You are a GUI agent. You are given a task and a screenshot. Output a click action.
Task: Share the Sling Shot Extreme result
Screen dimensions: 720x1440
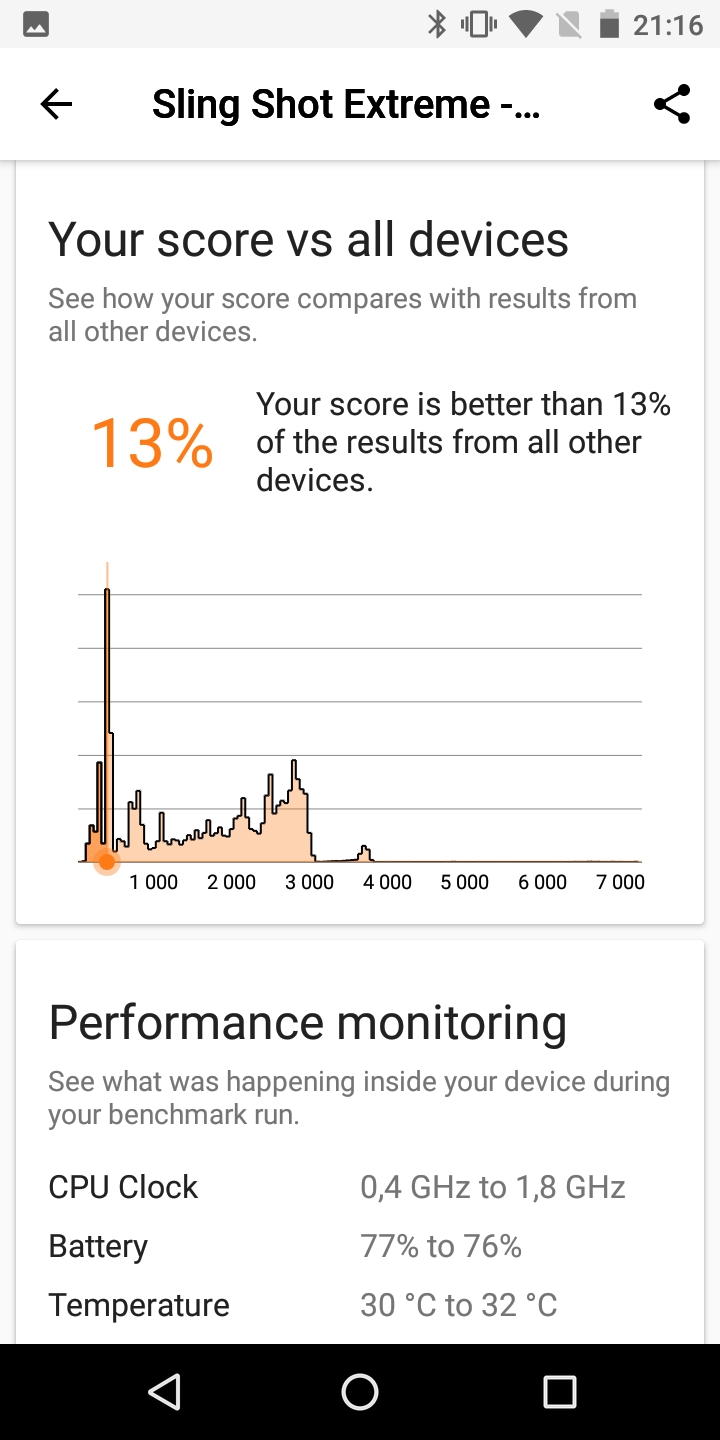(x=672, y=104)
